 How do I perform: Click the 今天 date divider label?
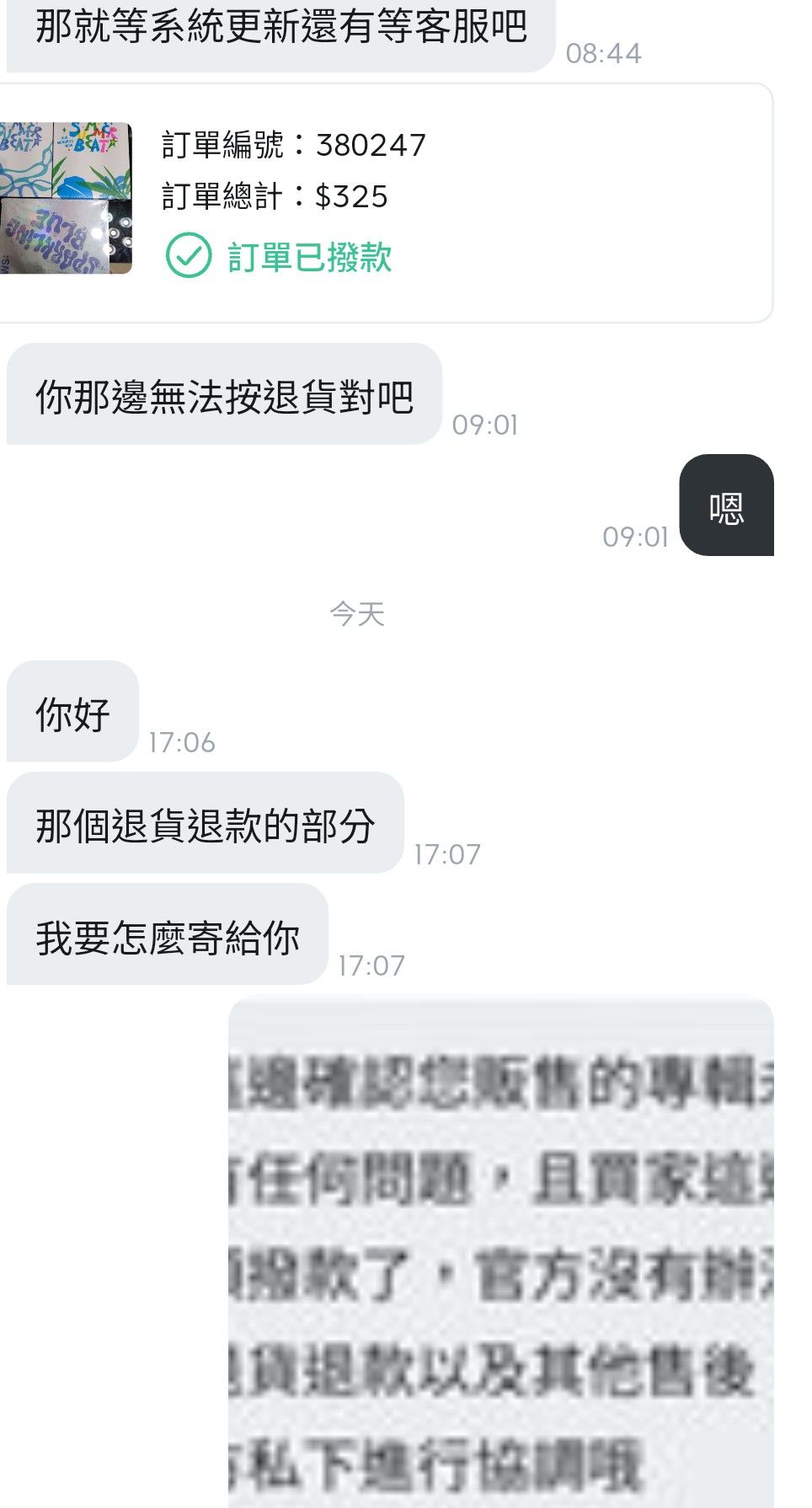click(x=356, y=616)
